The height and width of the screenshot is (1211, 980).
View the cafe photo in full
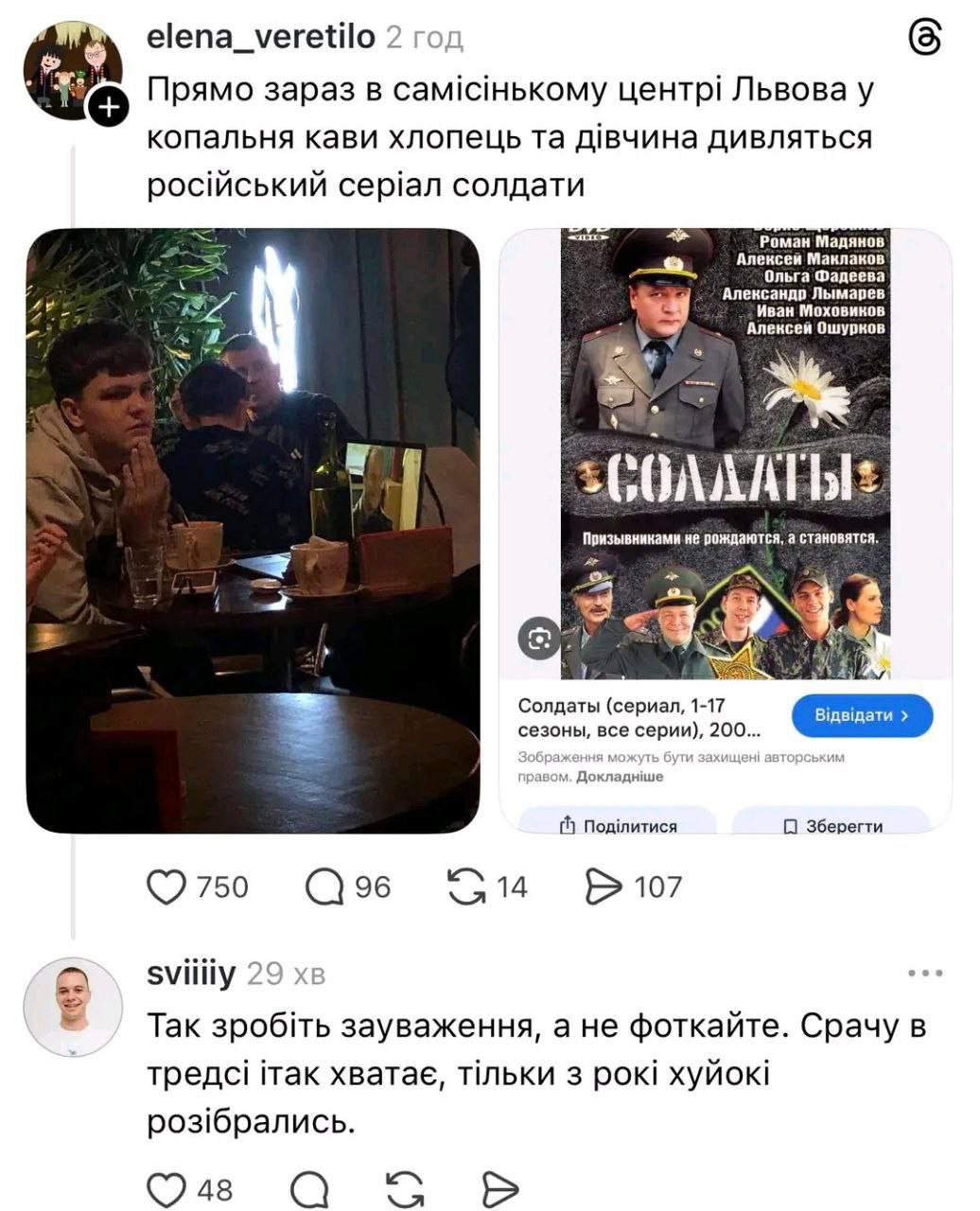253,530
